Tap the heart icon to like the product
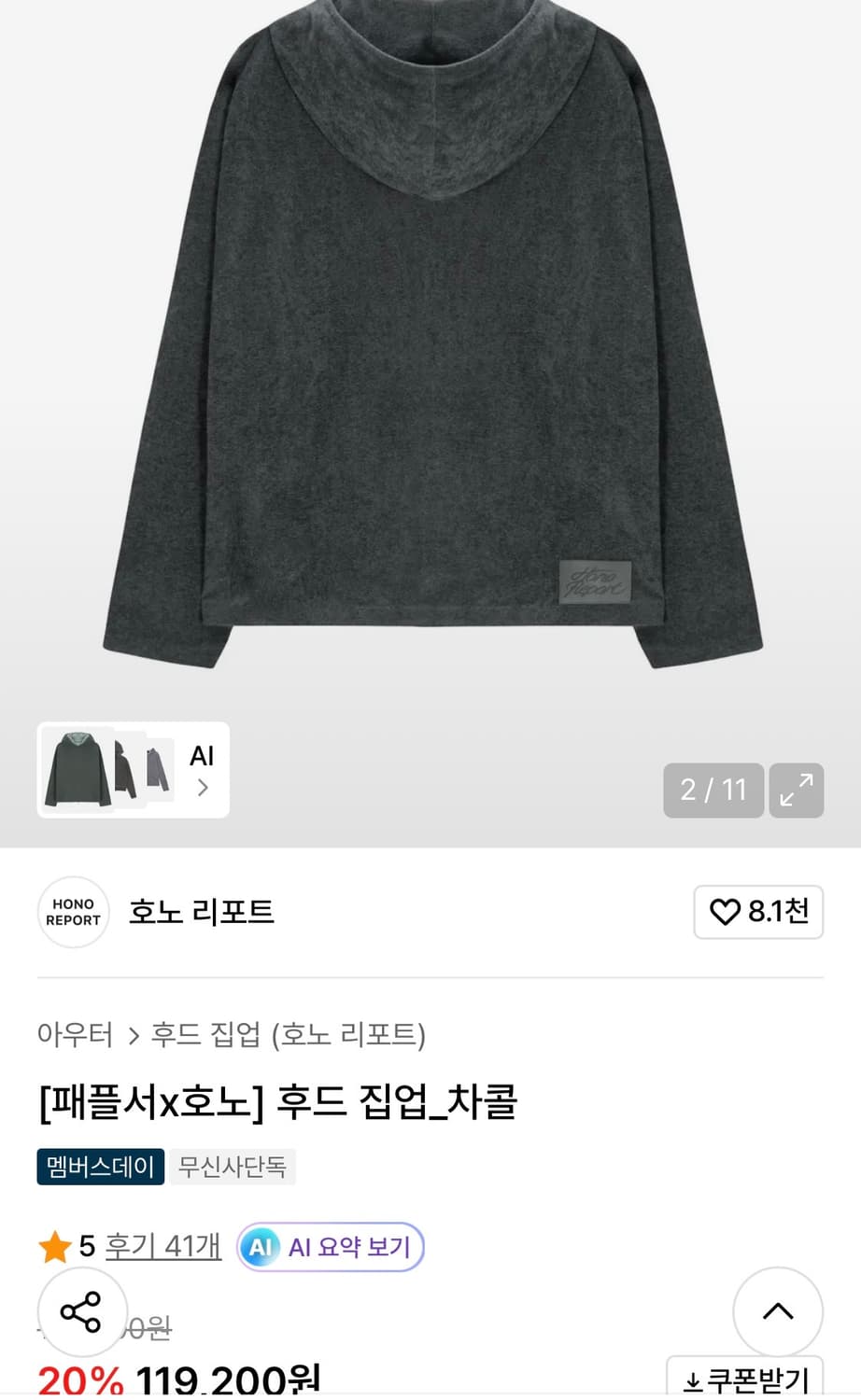 tap(727, 913)
